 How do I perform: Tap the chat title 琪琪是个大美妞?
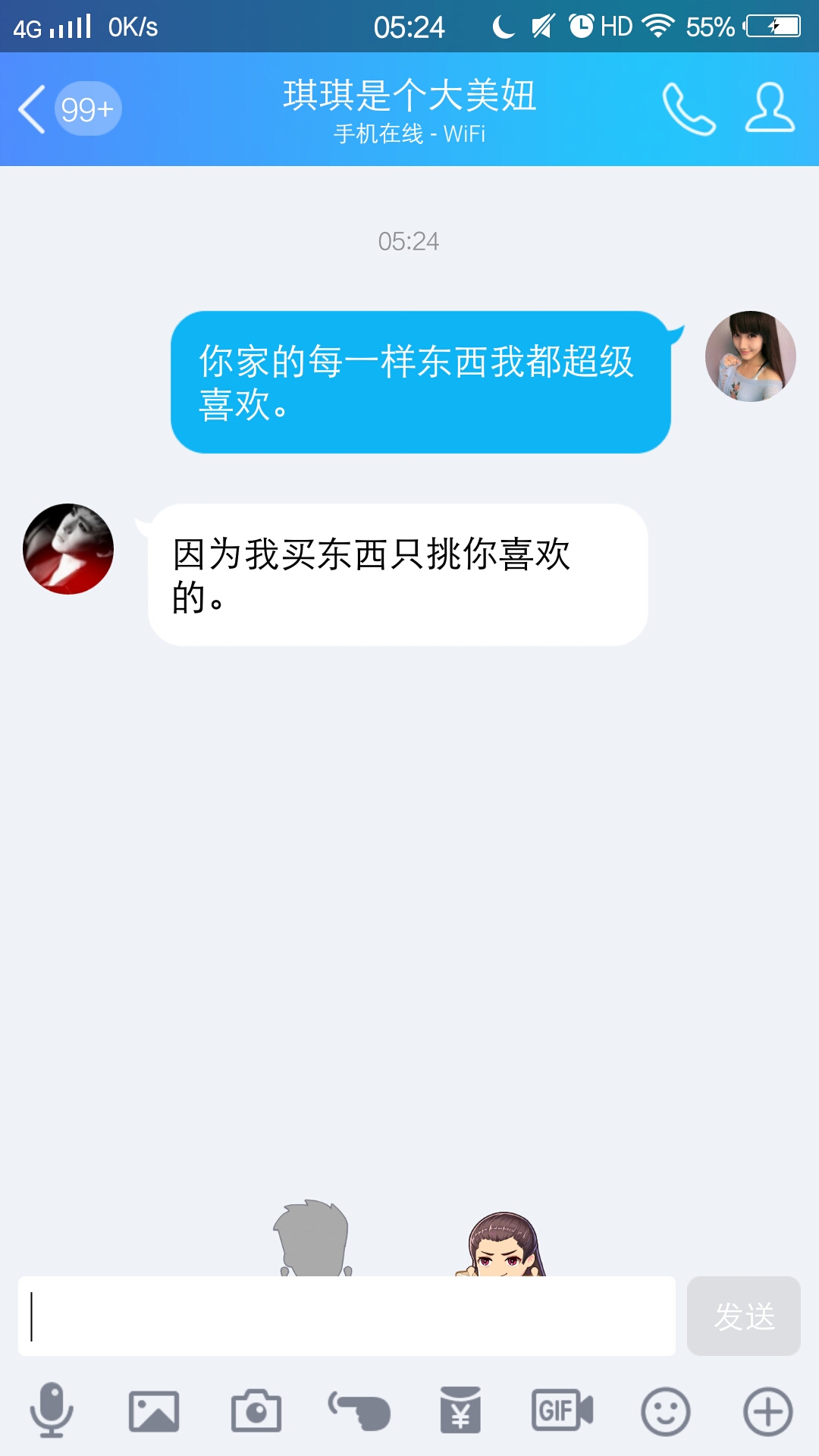point(409,97)
